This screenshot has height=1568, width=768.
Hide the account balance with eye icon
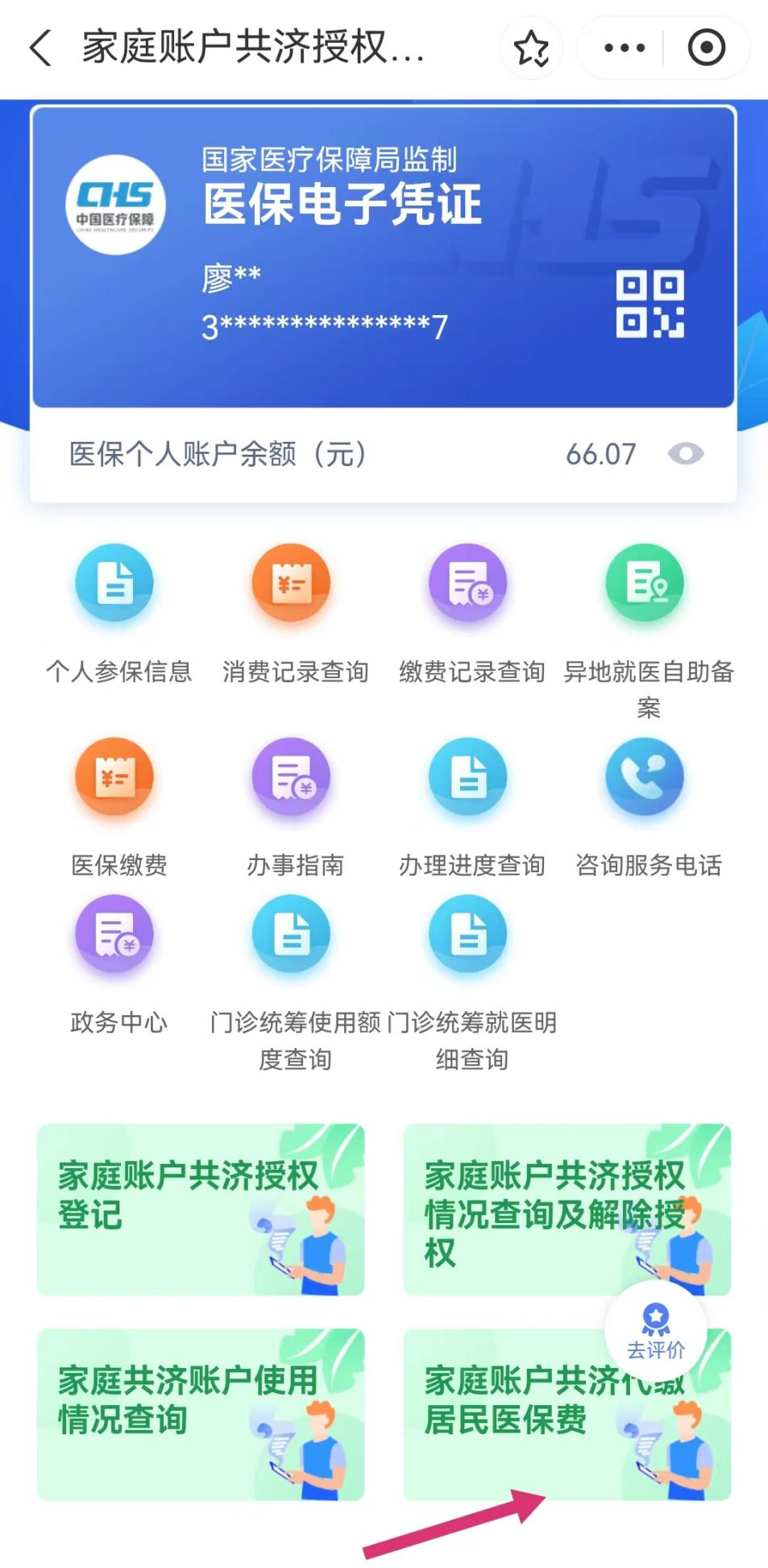(686, 454)
